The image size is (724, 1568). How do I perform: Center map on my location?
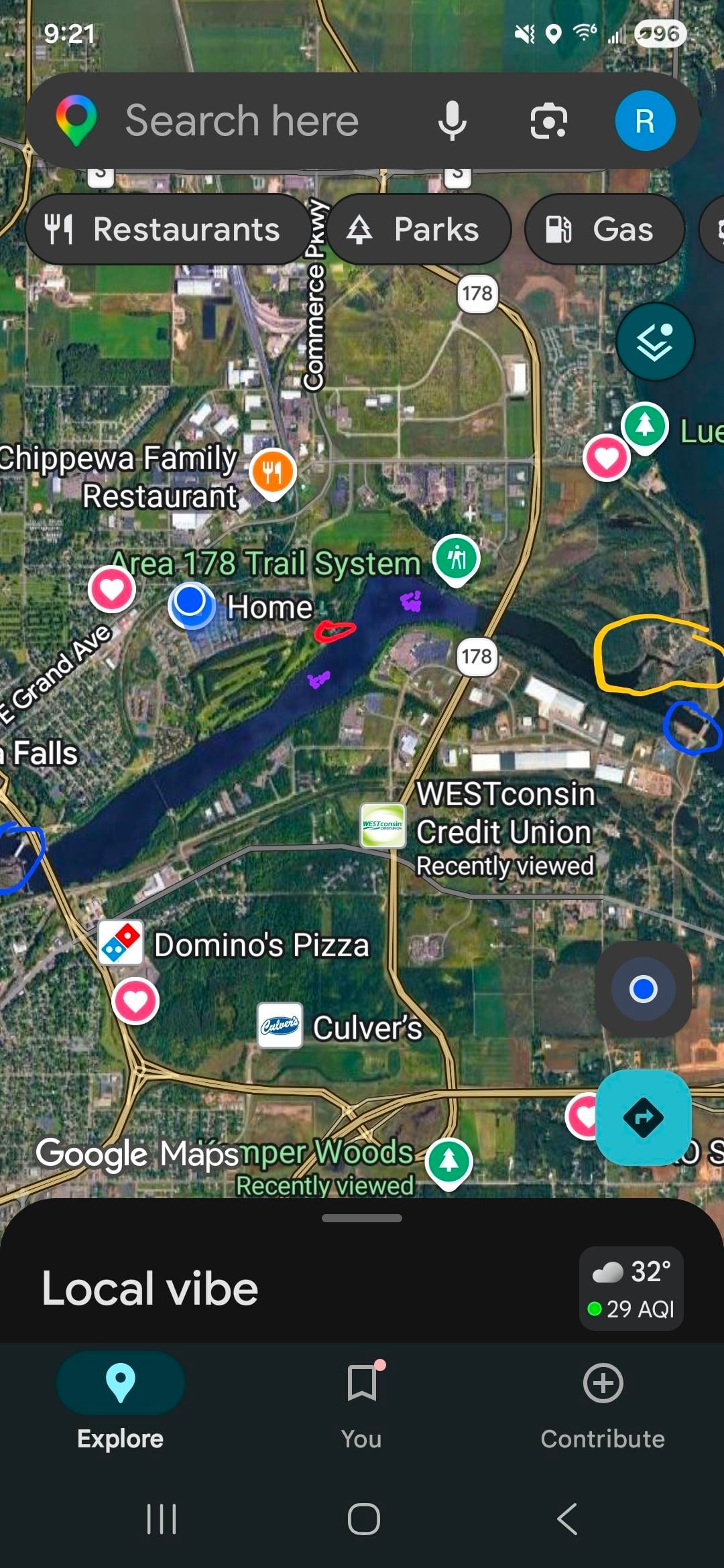point(643,989)
